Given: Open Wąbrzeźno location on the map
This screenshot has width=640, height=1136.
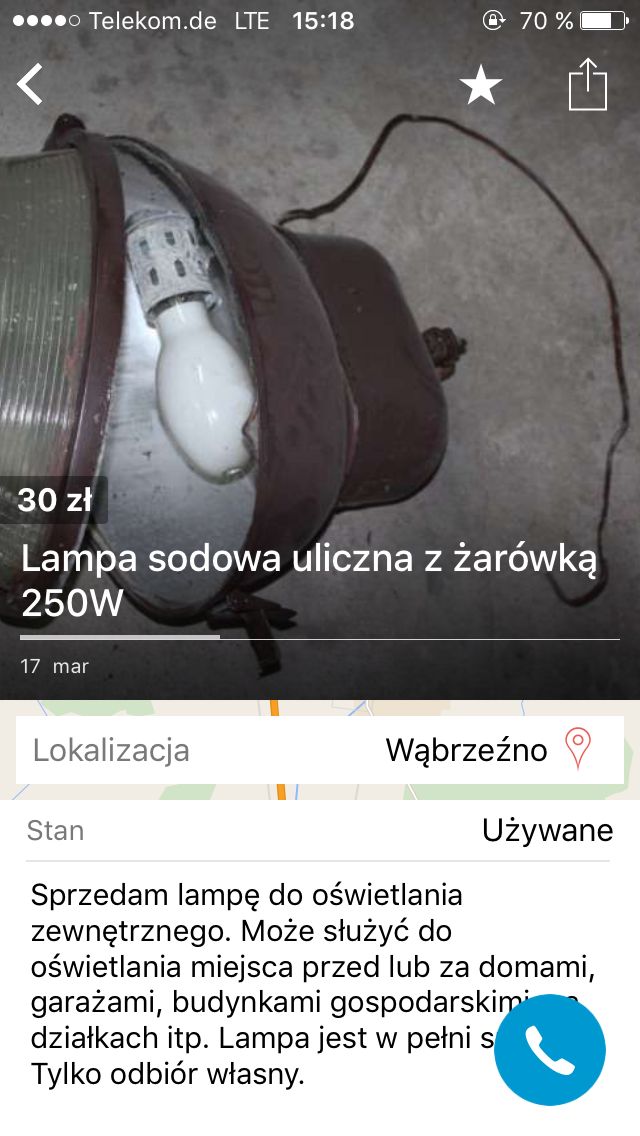Looking at the screenshot, I should point(578,749).
